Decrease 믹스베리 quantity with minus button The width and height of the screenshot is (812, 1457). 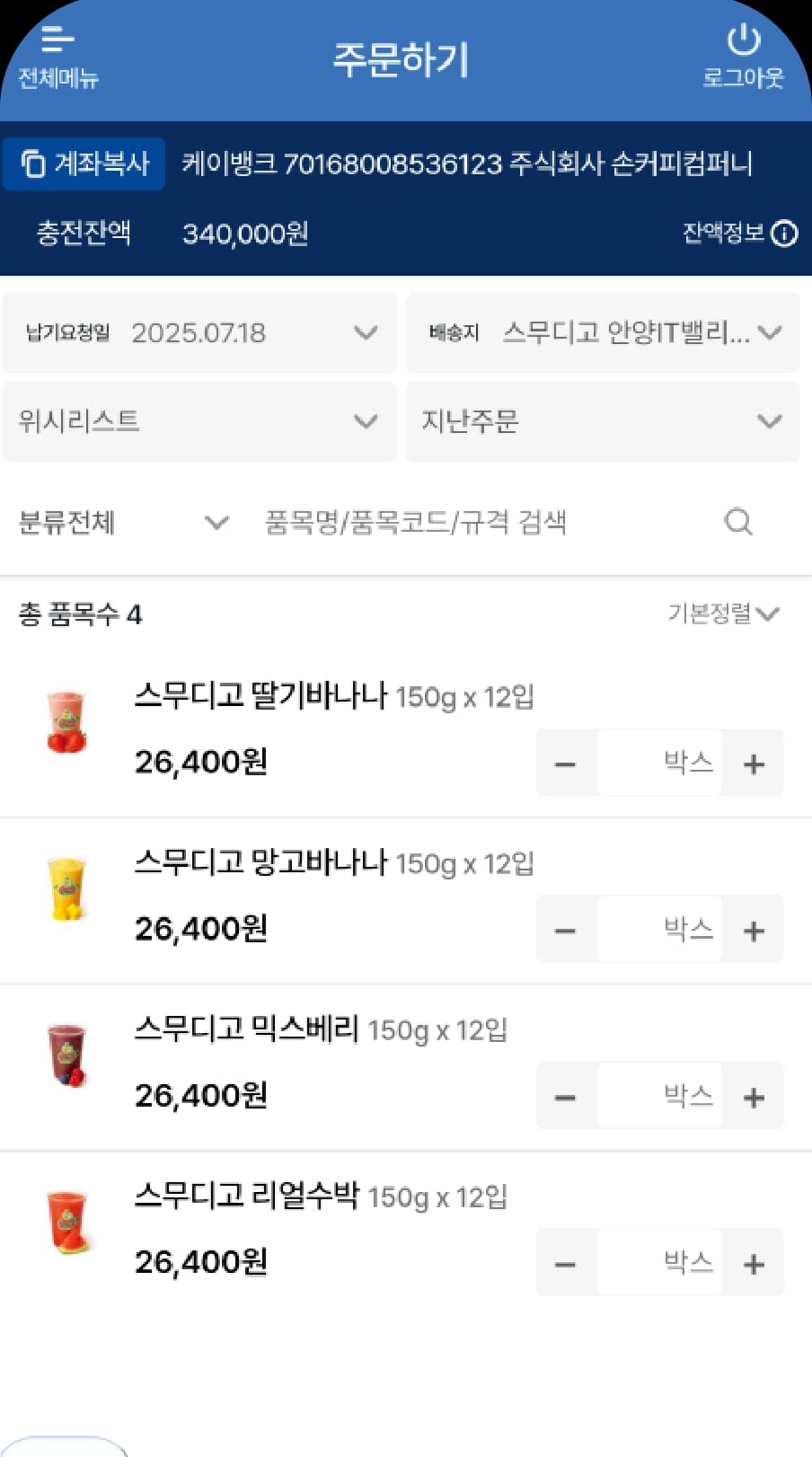coord(566,1095)
